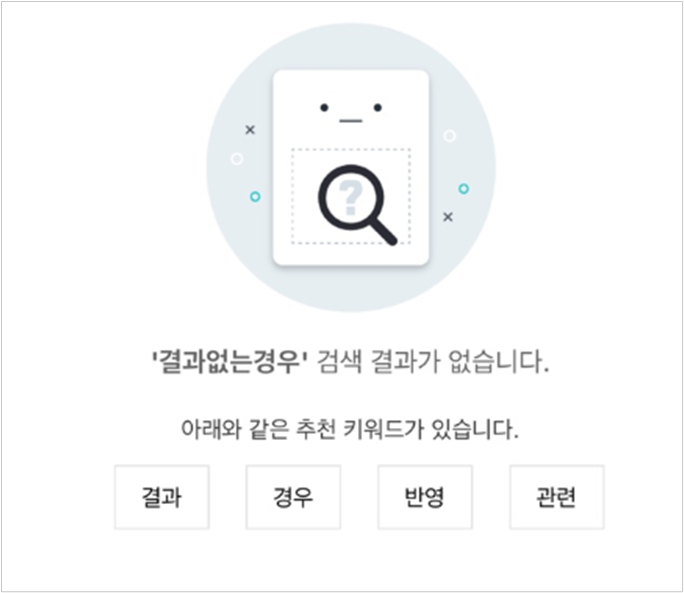Select the recommended keyword 결과
Screen dimensions: 684x593
(x=162, y=497)
